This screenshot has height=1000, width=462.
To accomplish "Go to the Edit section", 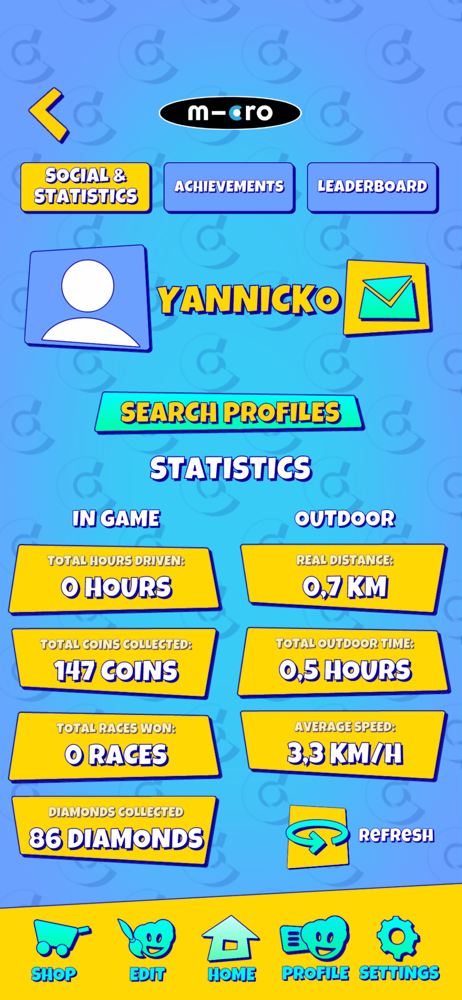I will click(x=147, y=949).
